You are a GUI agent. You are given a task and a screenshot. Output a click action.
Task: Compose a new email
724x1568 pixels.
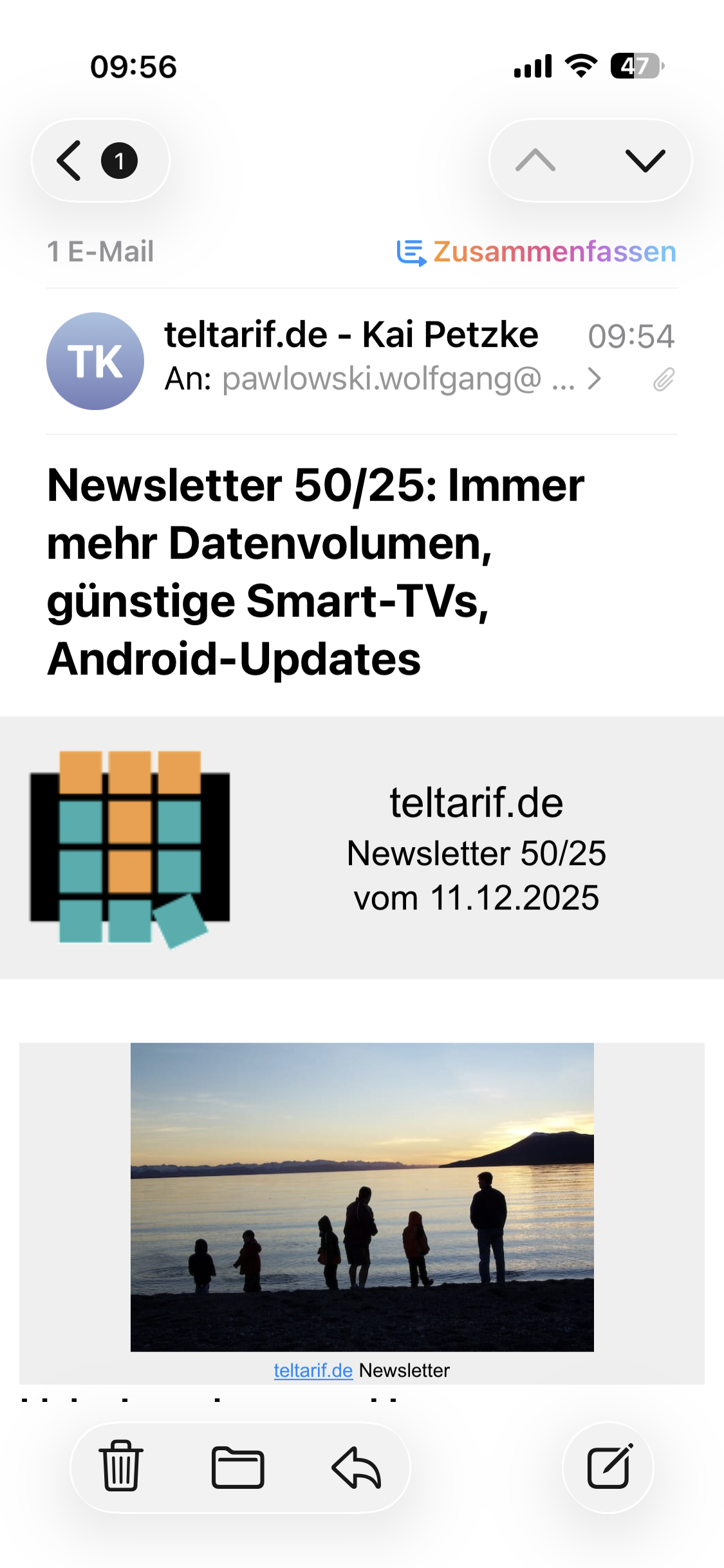pyautogui.click(x=609, y=1467)
